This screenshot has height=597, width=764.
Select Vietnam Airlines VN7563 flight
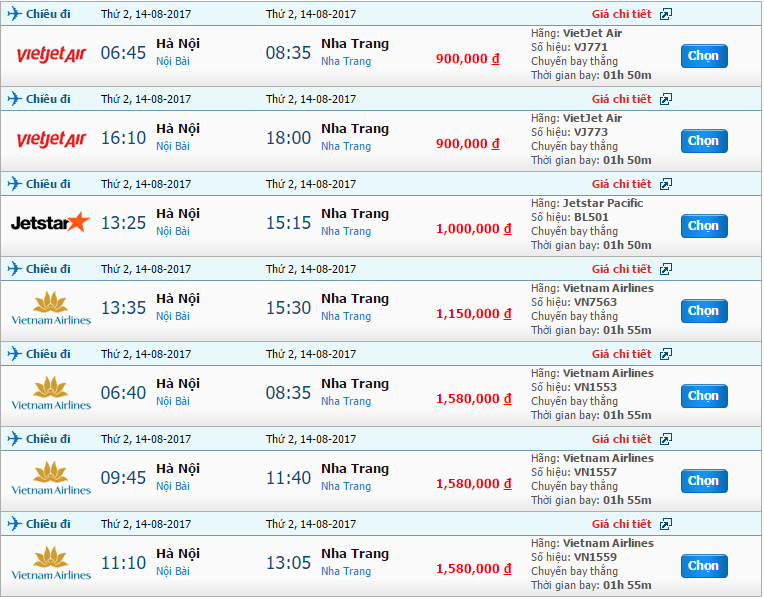click(x=704, y=311)
